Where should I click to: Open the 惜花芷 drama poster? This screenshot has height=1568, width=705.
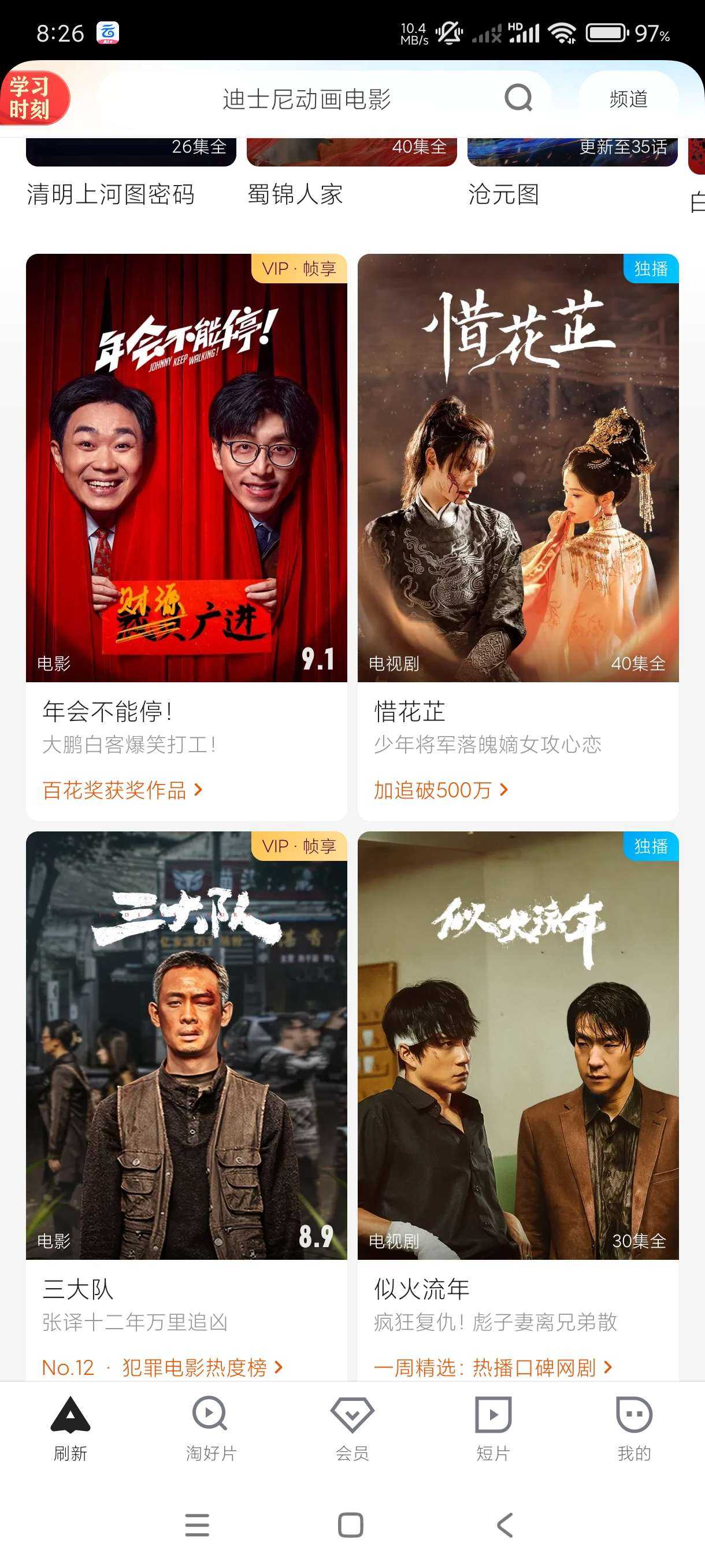518,468
